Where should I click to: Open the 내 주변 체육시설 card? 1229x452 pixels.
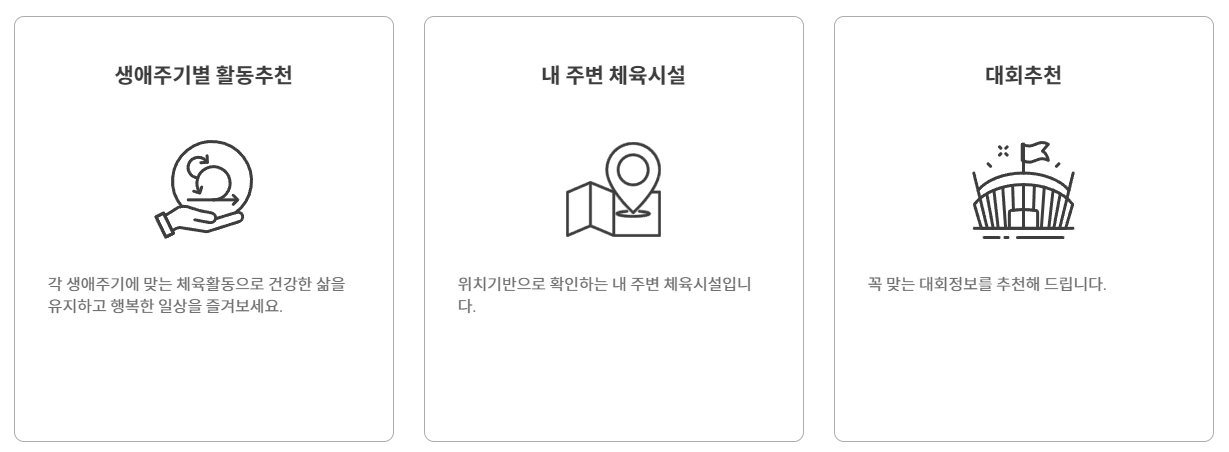(x=614, y=229)
